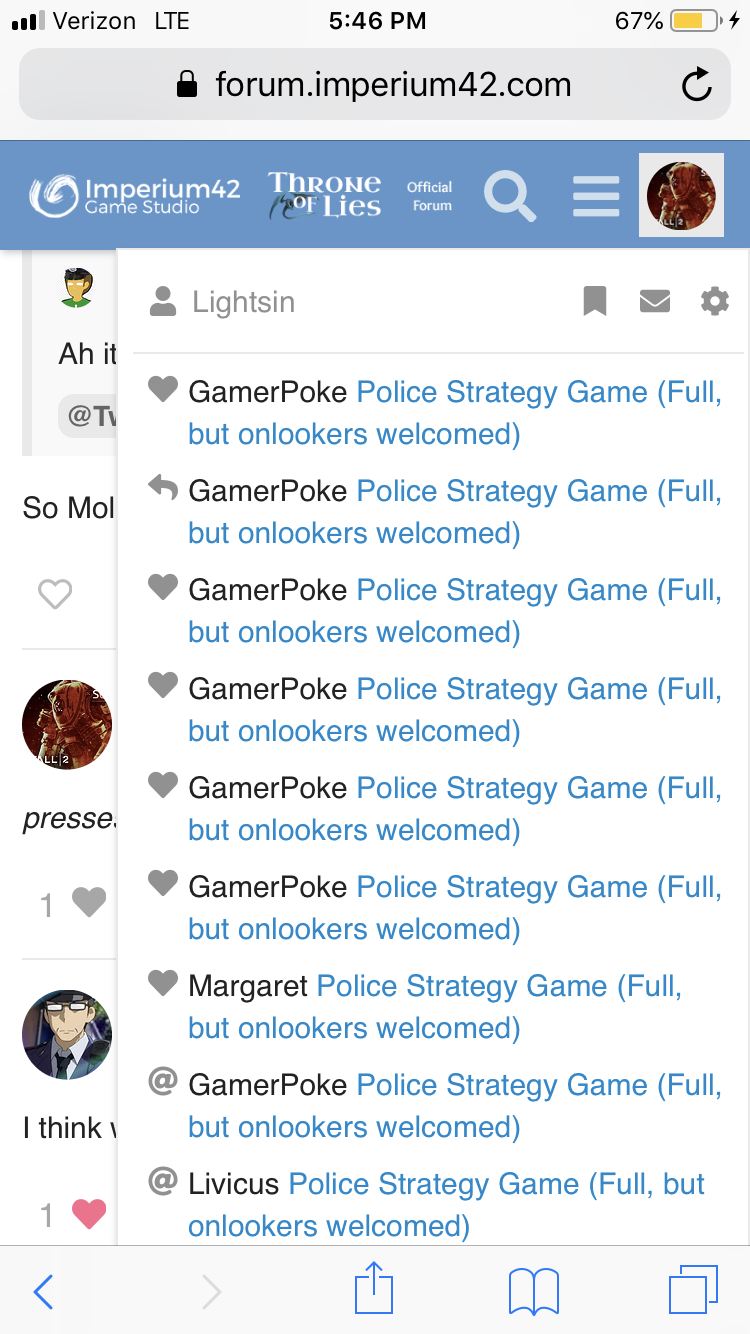Reload the forum page
This screenshot has width=750, height=1334.
[696, 85]
